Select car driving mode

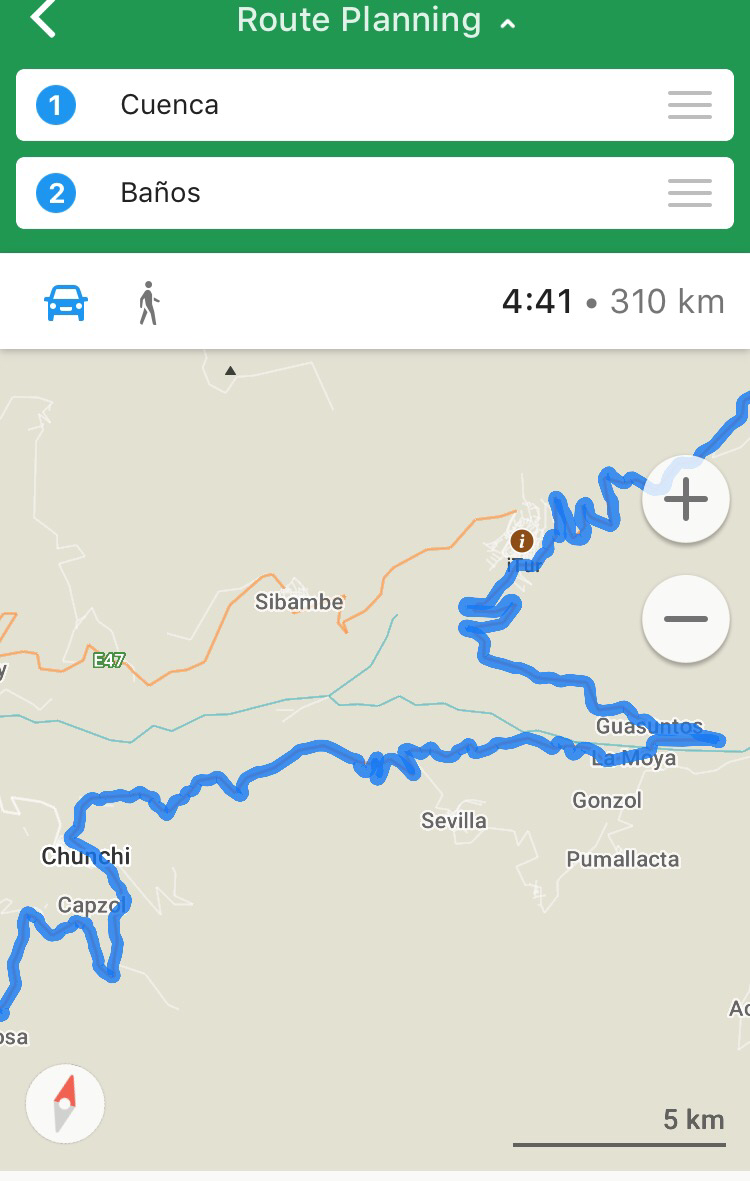66,302
